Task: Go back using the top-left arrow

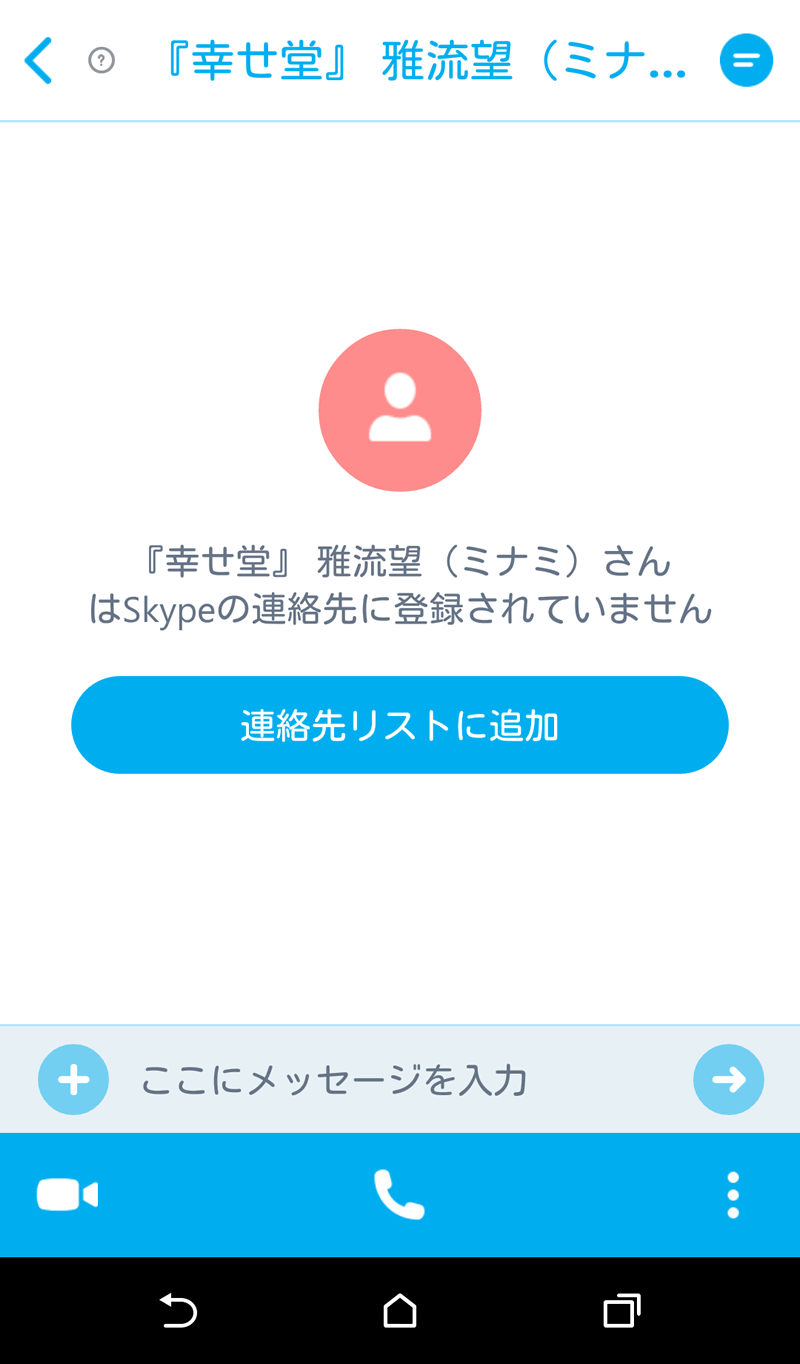Action: 38,61
